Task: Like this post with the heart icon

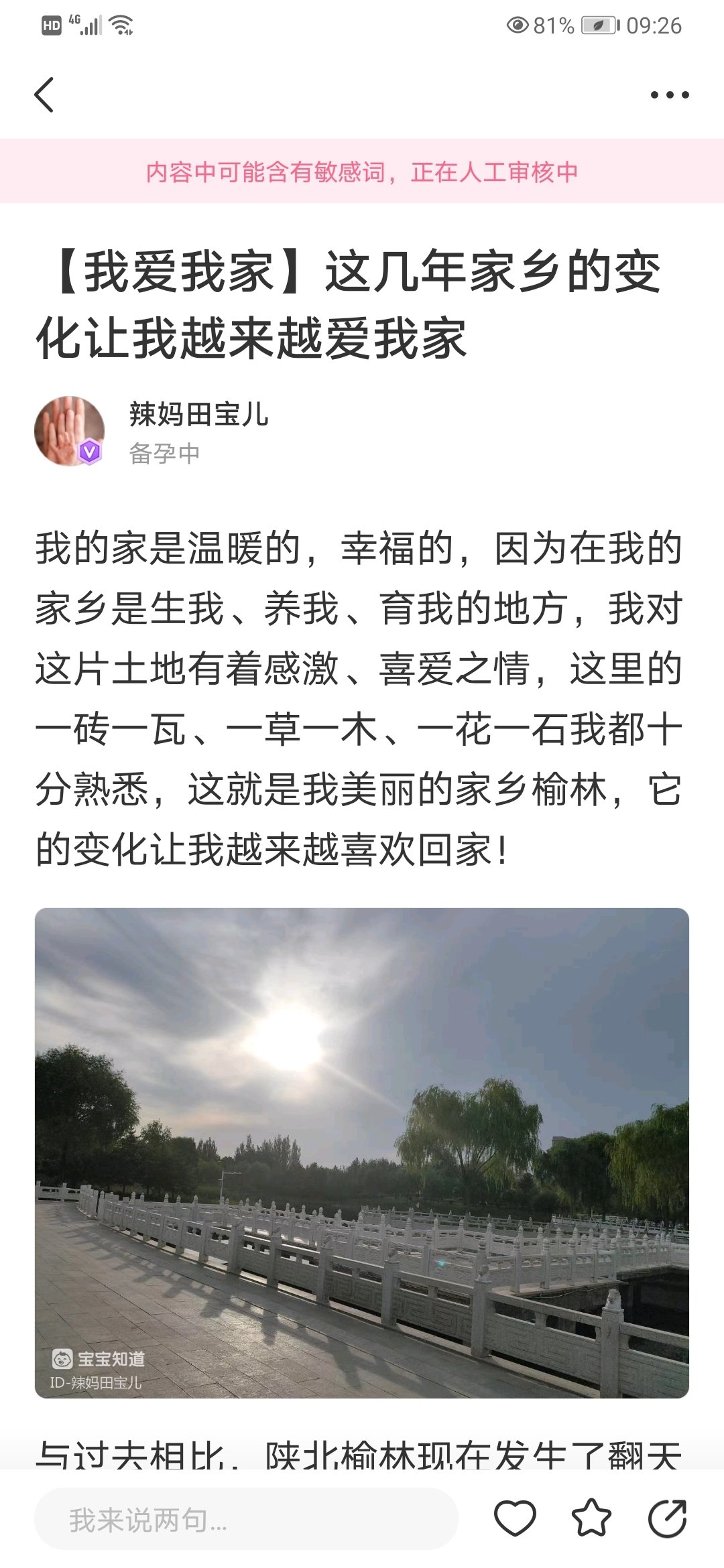Action: pyautogui.click(x=515, y=1518)
